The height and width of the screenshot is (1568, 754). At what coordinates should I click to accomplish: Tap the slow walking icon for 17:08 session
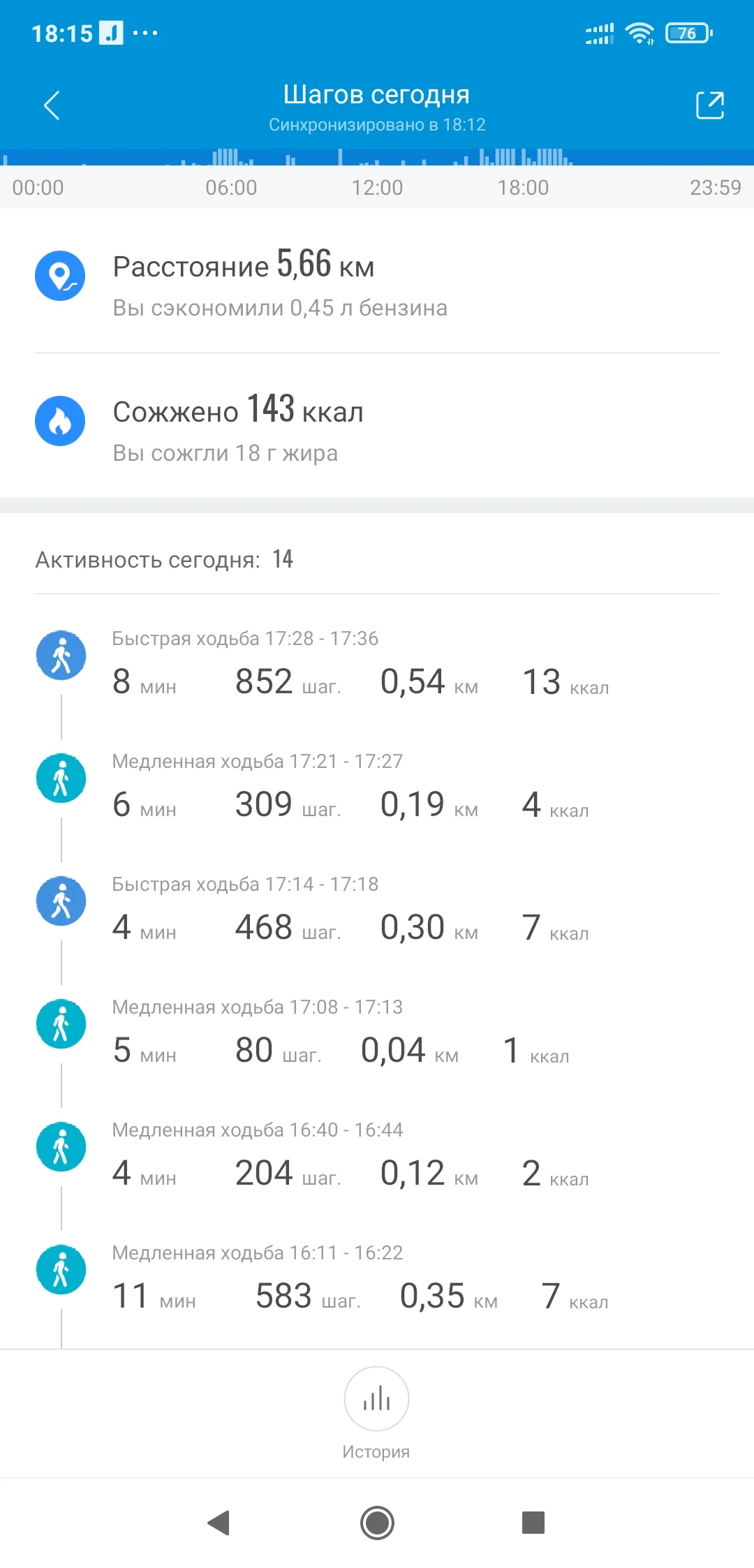click(61, 1023)
